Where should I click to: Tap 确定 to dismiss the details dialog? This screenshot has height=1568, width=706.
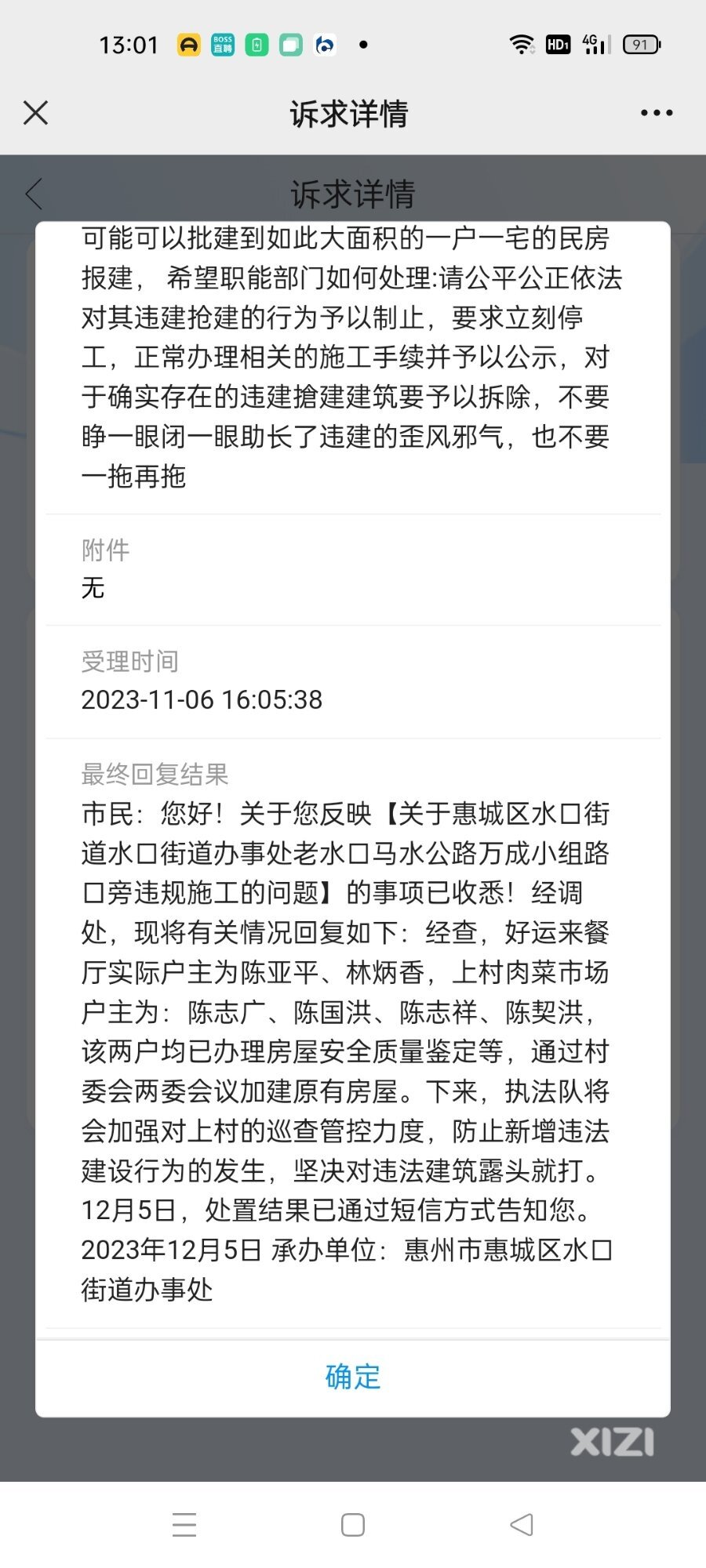tap(353, 1377)
